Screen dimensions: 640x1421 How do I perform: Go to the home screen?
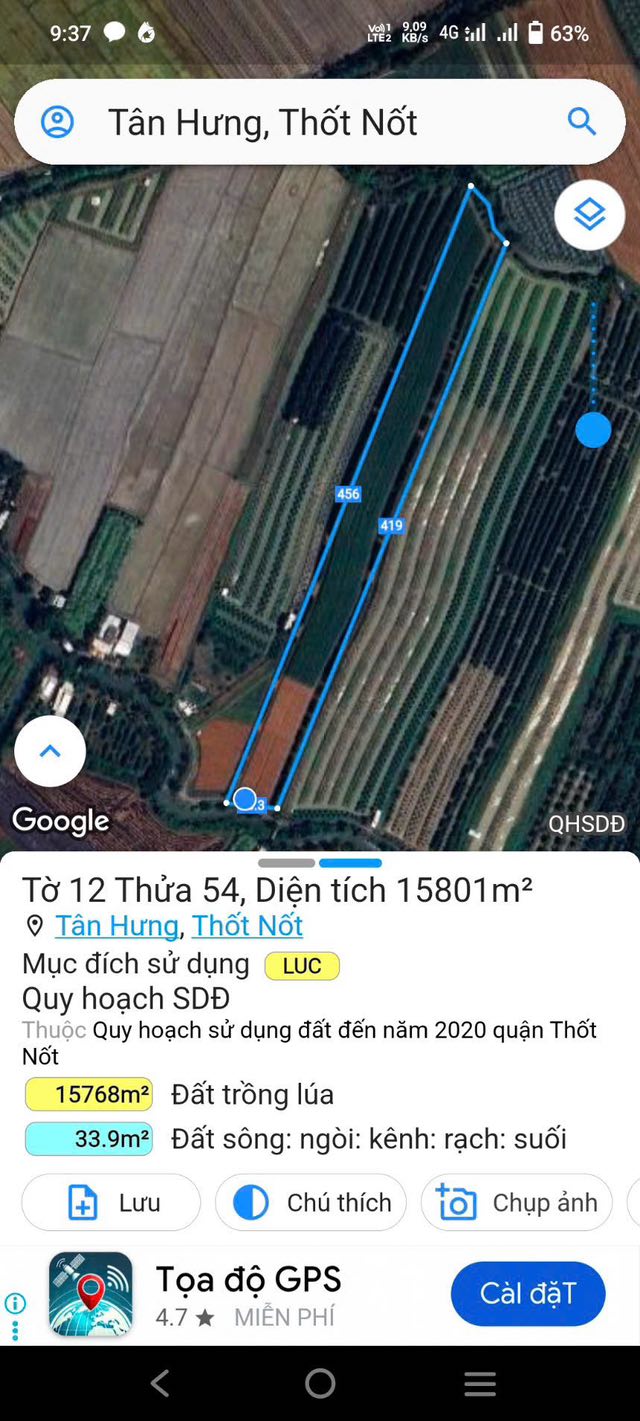click(x=320, y=1383)
